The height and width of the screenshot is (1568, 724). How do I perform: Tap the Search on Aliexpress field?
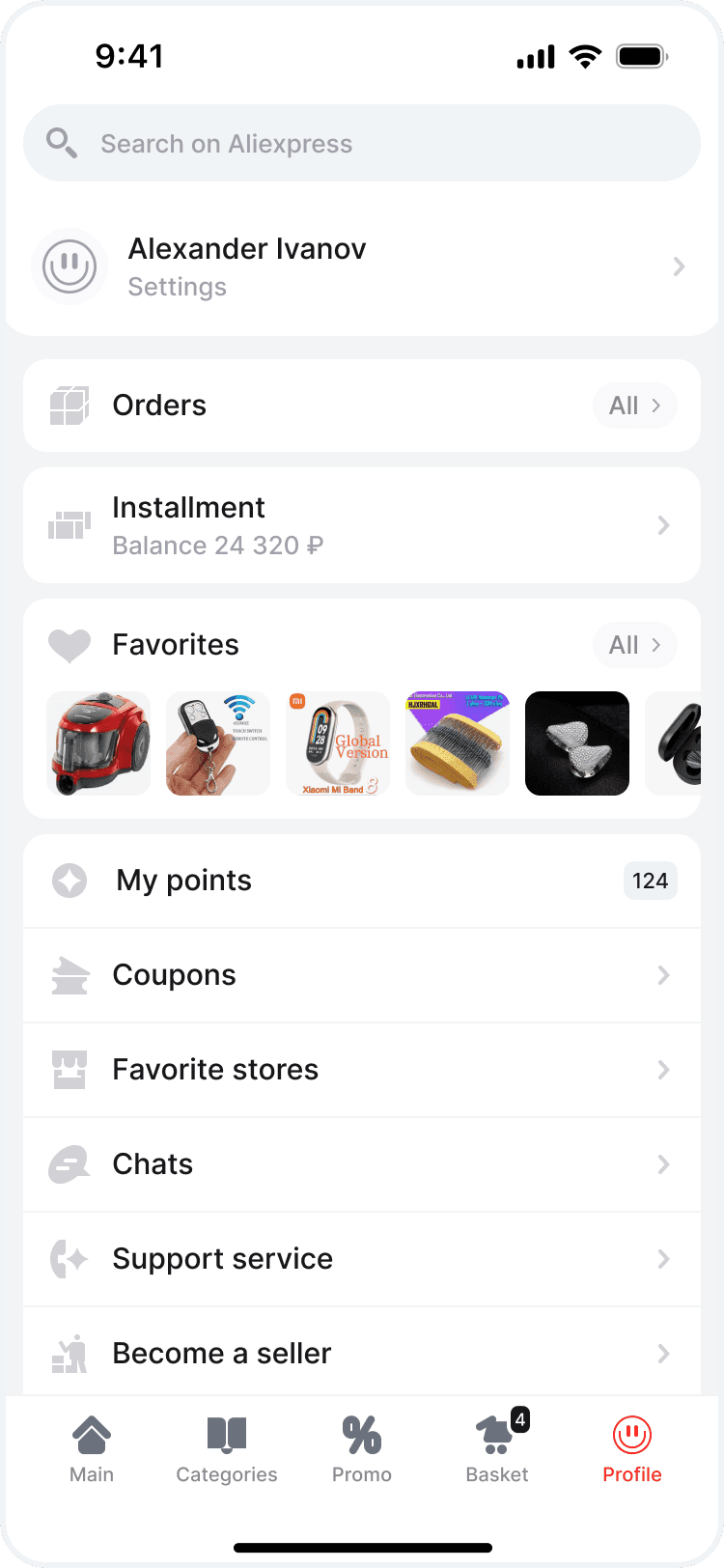coord(362,144)
